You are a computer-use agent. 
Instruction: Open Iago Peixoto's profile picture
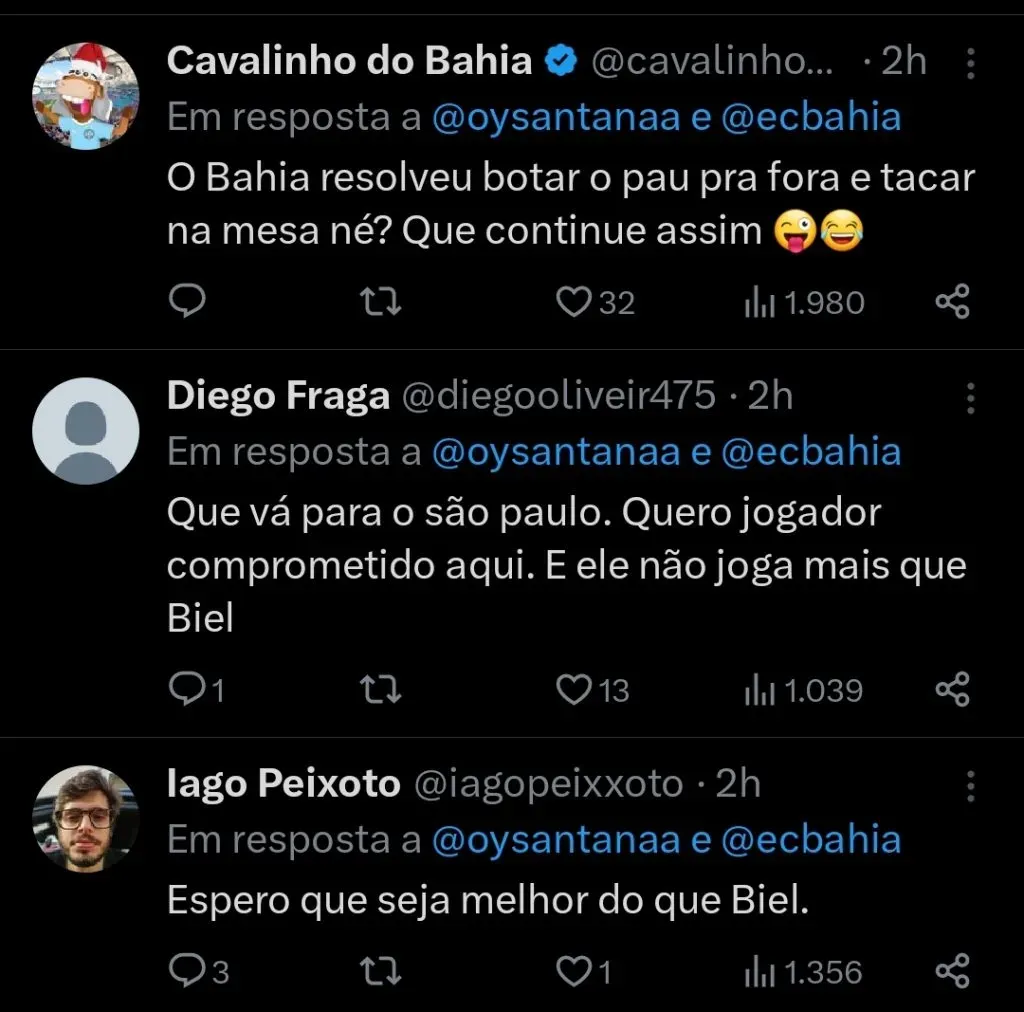point(86,819)
